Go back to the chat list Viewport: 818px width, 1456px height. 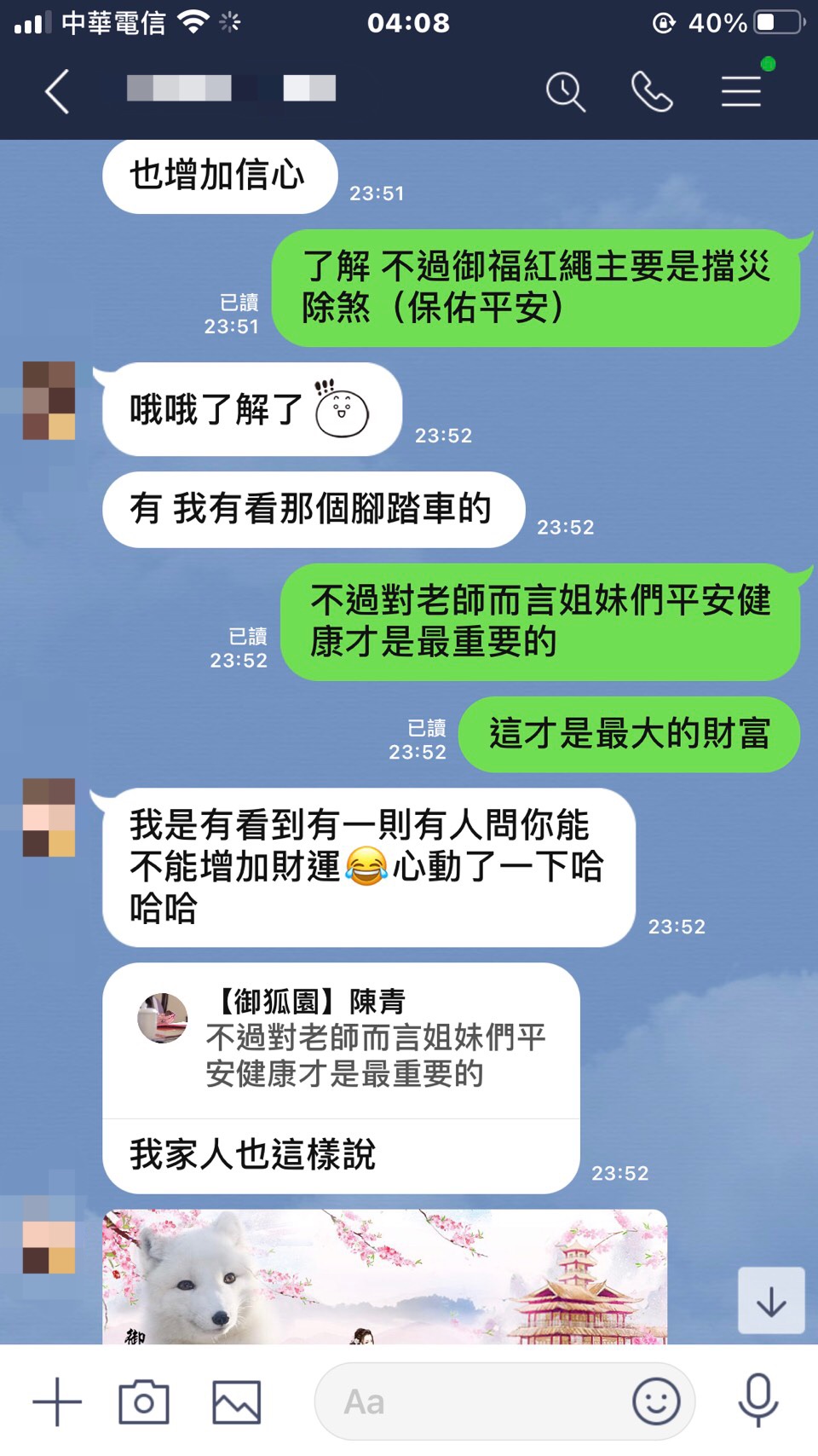56,91
